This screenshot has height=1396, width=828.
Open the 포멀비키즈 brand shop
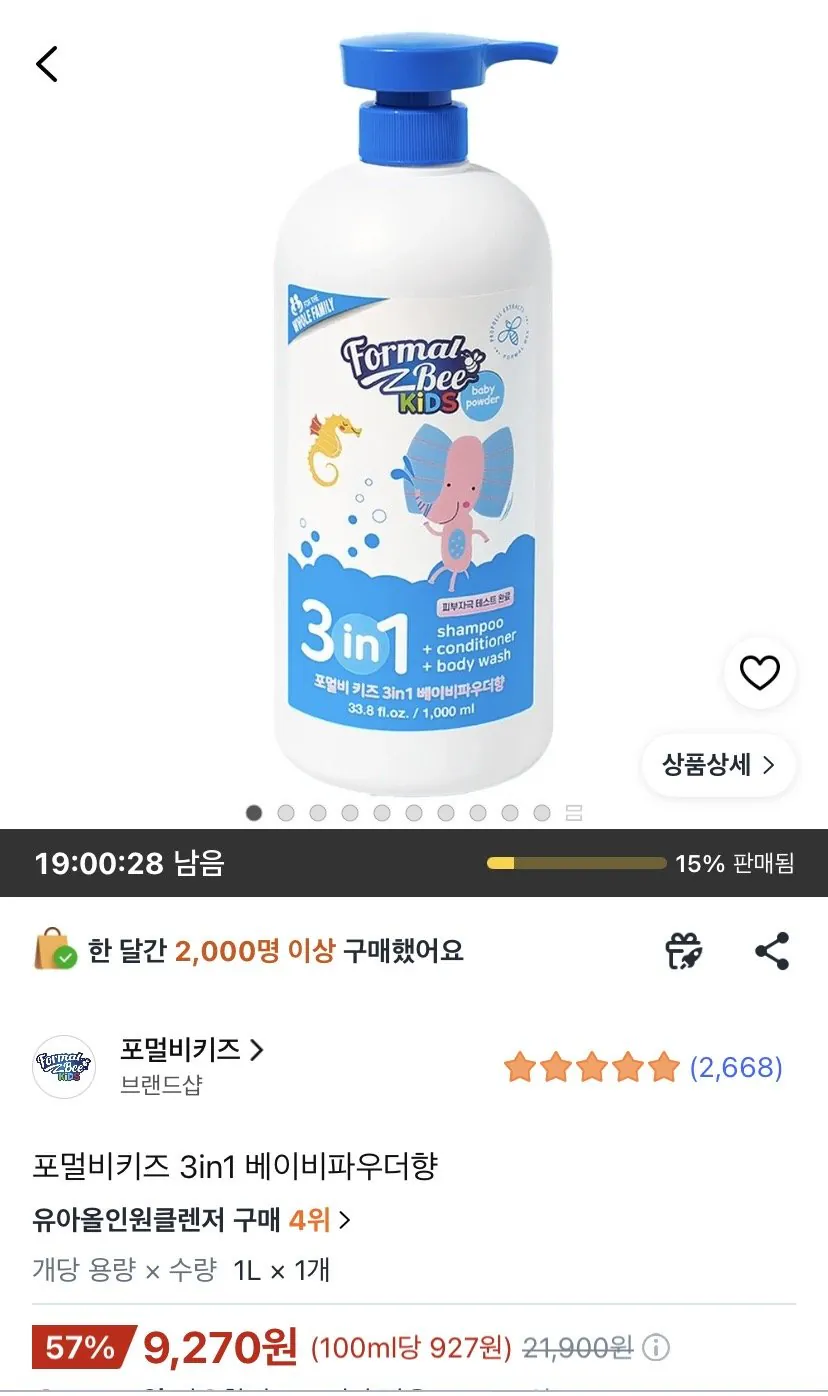coord(192,1050)
